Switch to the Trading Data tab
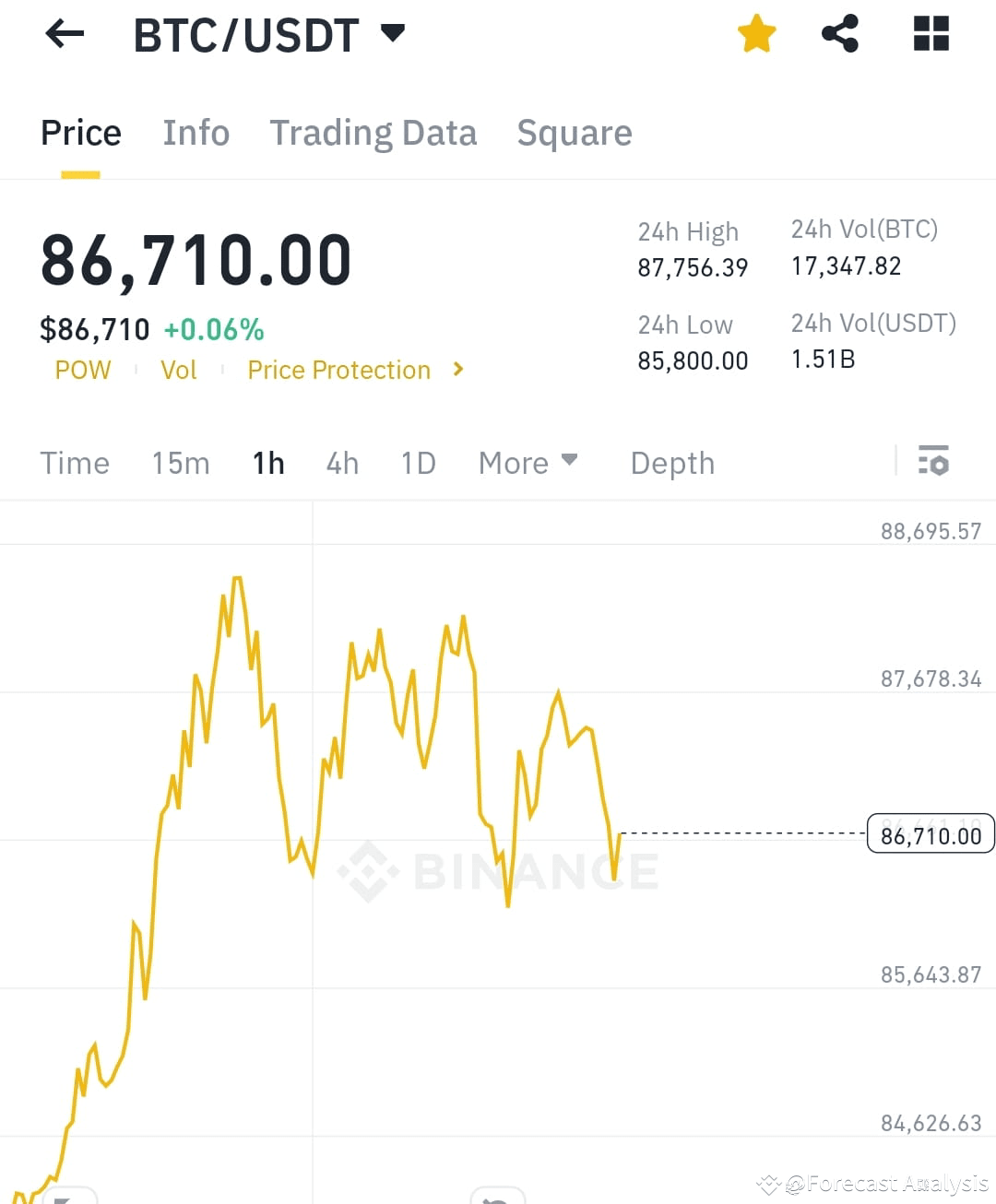This screenshot has height=1204, width=996. coord(373,133)
